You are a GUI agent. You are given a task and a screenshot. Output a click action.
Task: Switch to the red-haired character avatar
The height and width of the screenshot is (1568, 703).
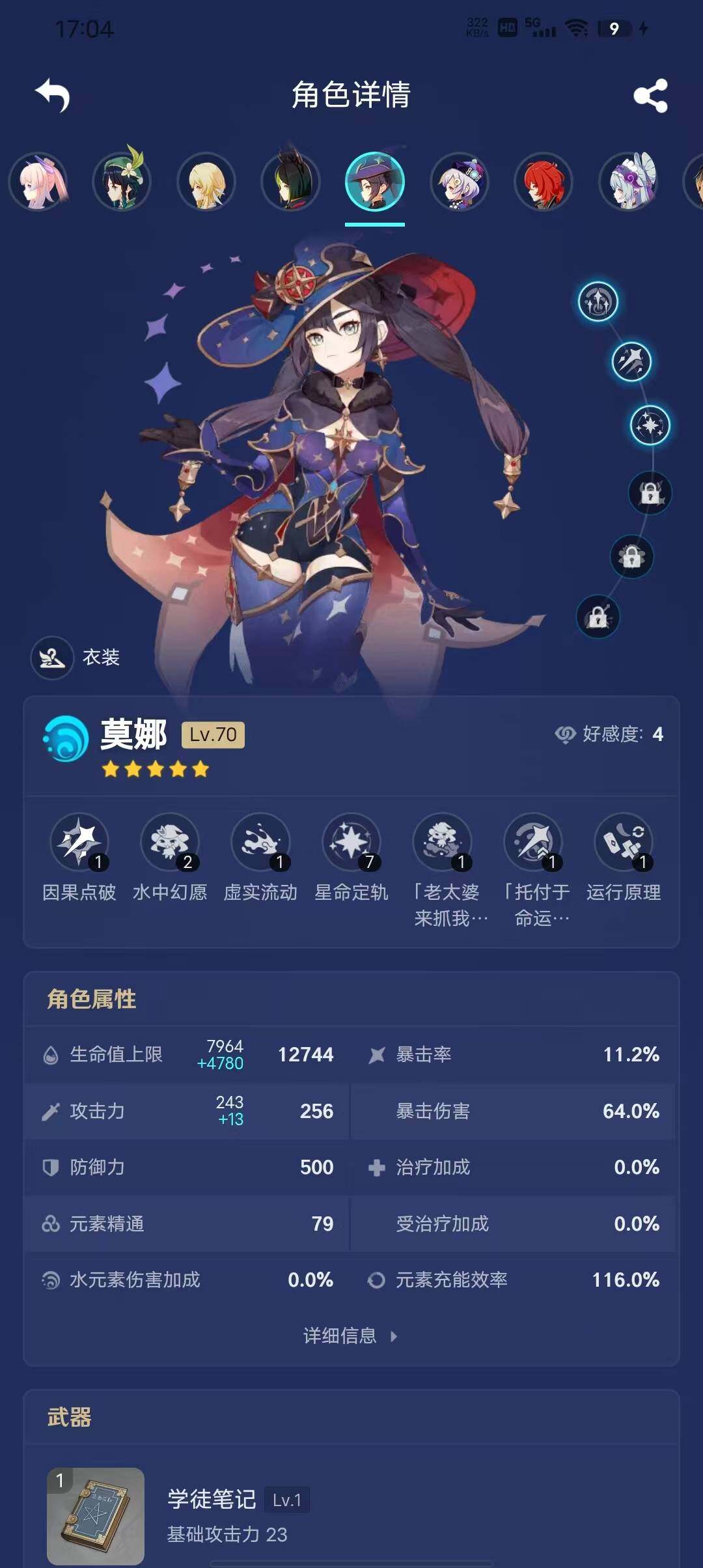543,182
